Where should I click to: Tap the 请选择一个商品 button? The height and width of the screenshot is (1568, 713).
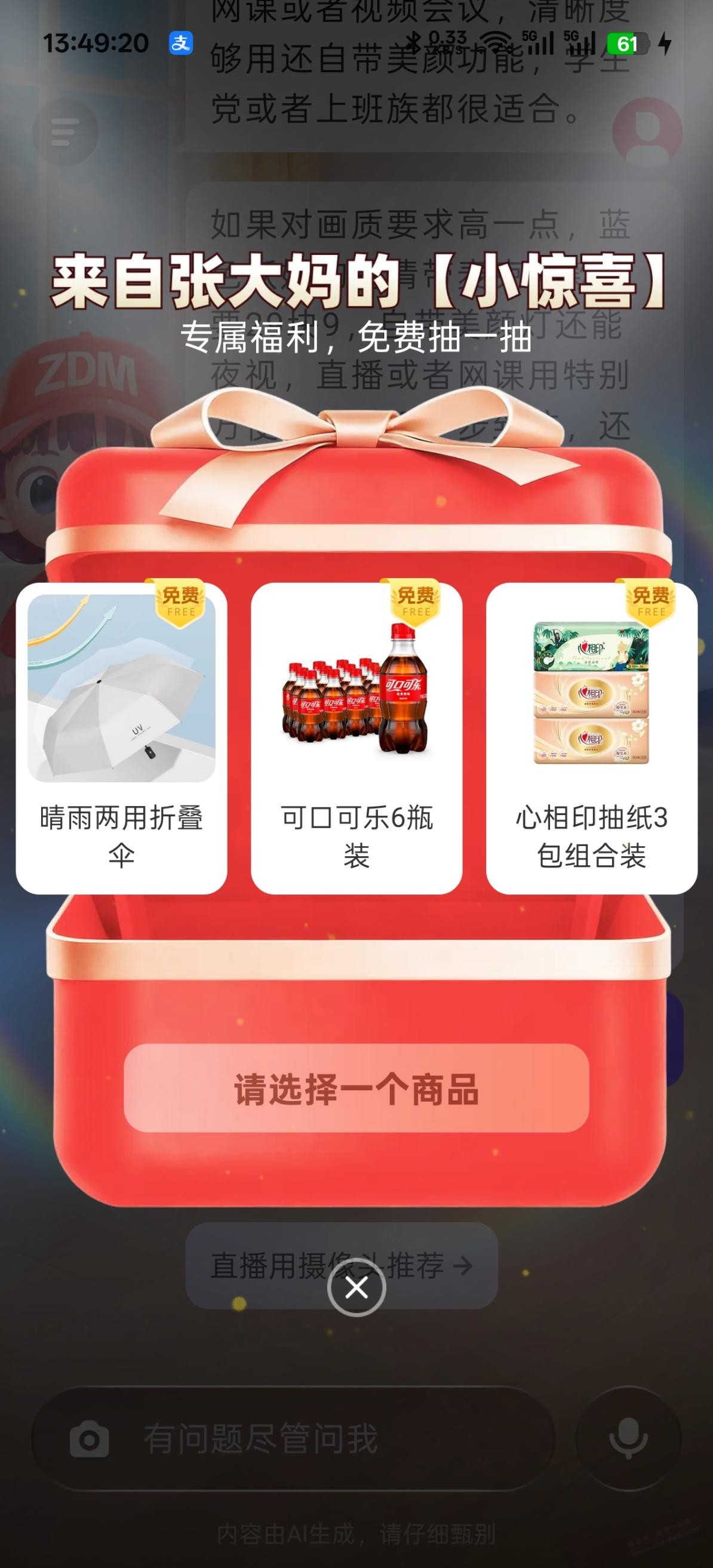[x=356, y=1089]
